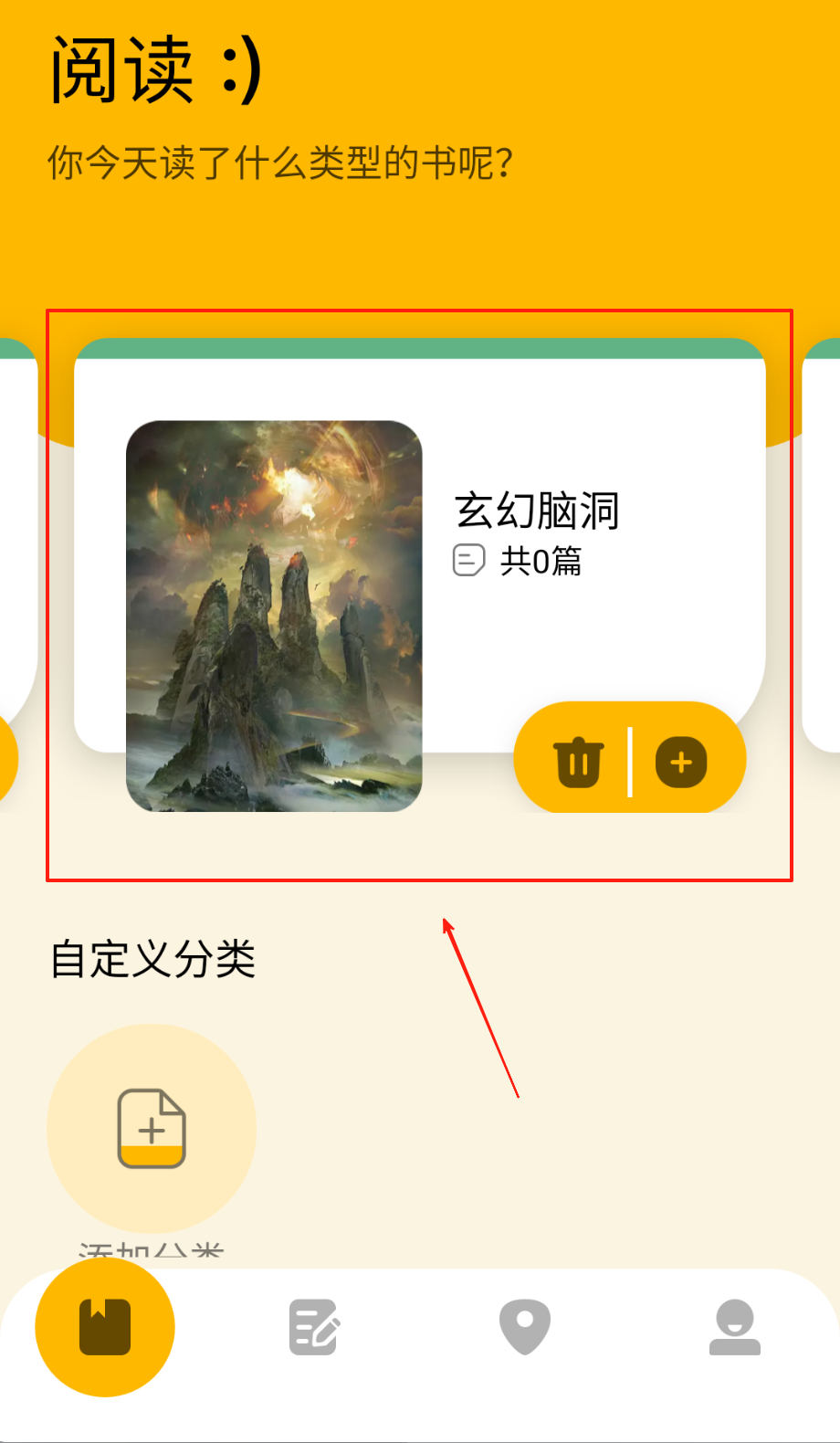This screenshot has width=840, height=1443.
Task: Open the location pin tab
Action: [x=525, y=1327]
